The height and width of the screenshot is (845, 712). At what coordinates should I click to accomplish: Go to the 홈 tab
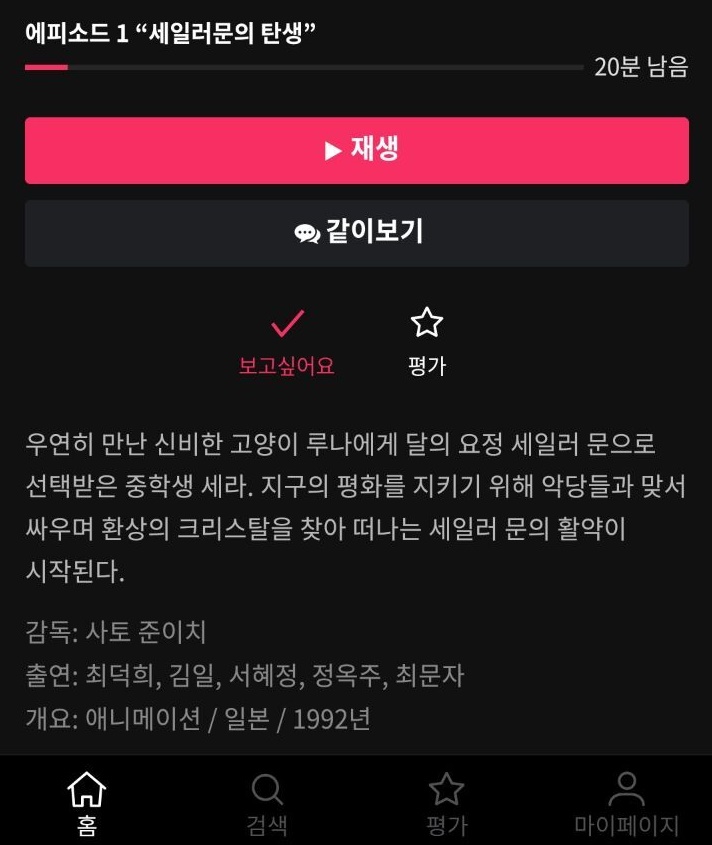tap(87, 802)
